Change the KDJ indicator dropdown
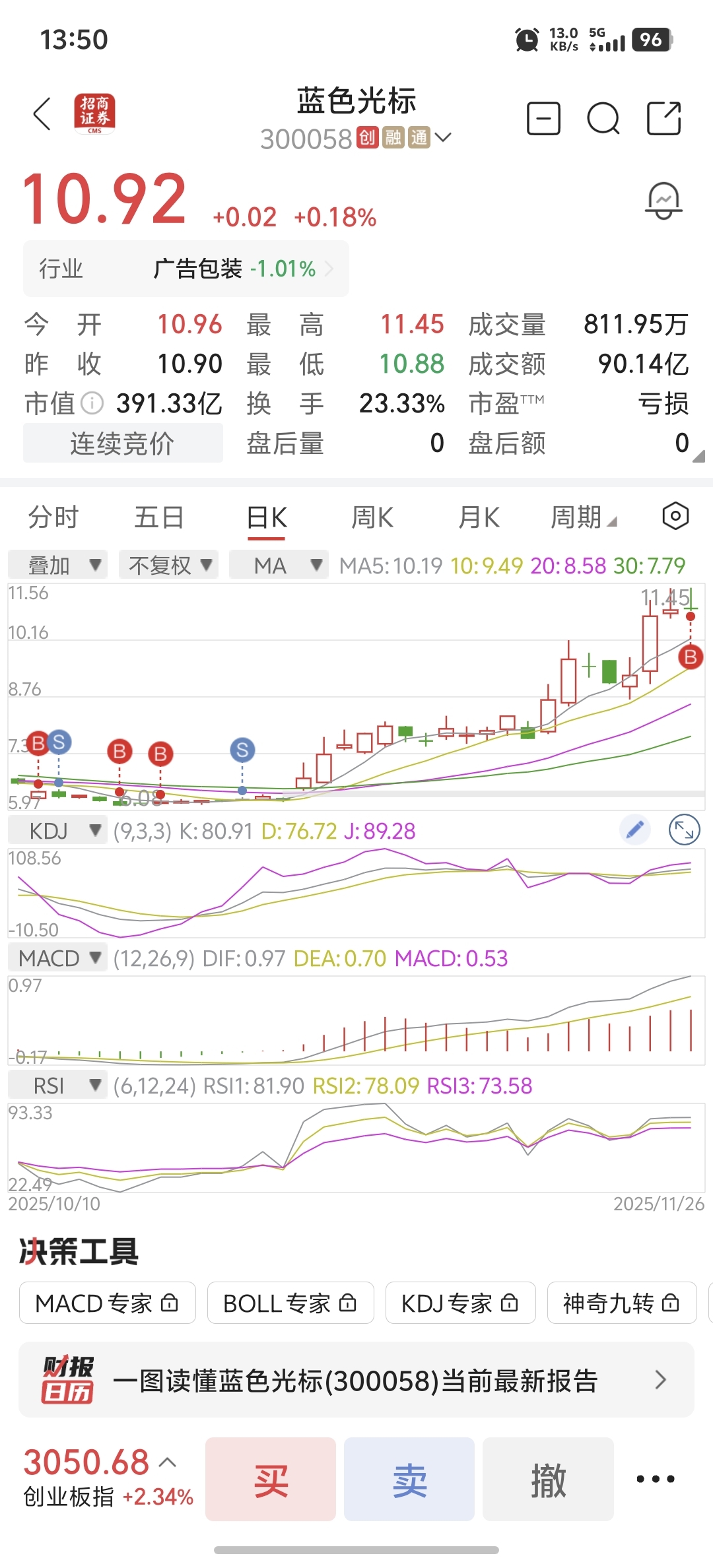The height and width of the screenshot is (1568, 713). point(57,831)
